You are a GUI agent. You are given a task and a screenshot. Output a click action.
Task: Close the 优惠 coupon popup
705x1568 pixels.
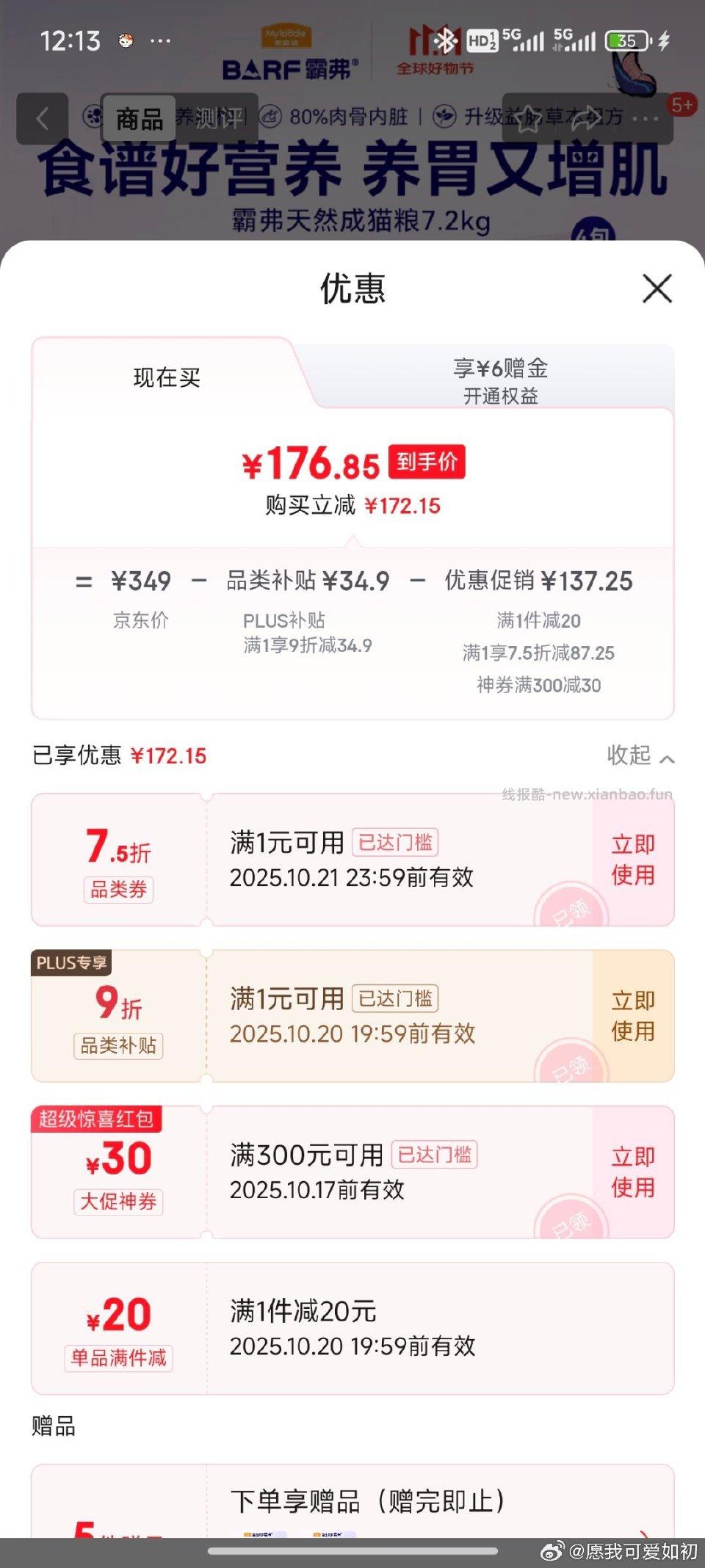tap(656, 289)
